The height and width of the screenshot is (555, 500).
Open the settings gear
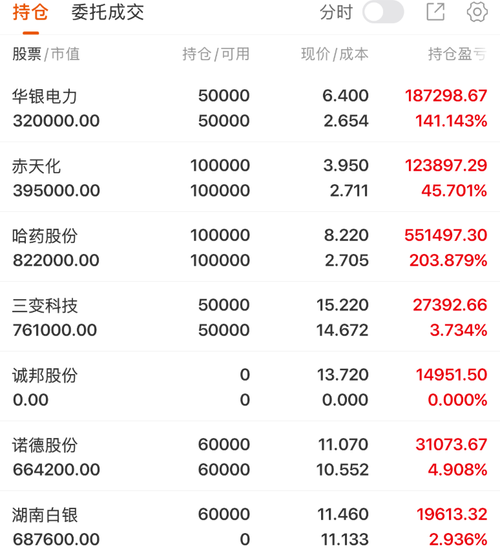pos(477,12)
